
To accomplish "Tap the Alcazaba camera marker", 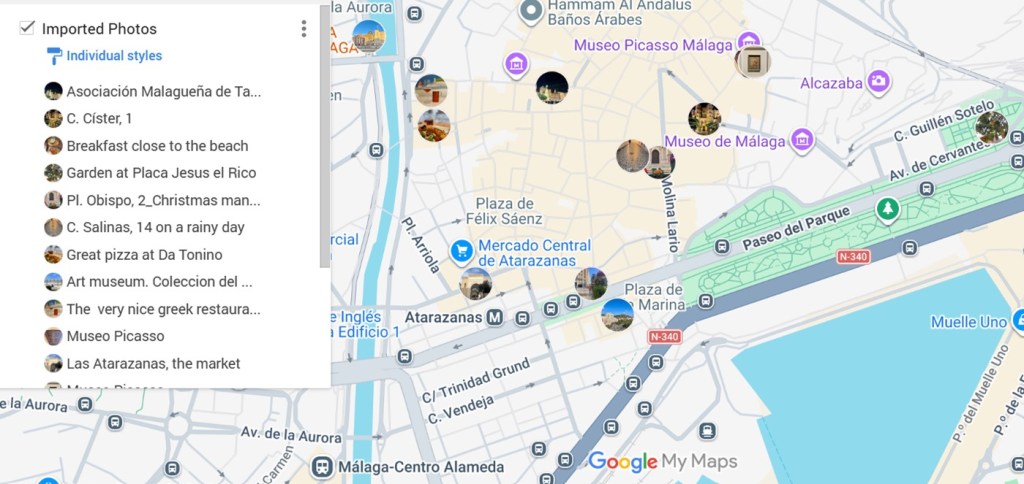I will pyautogui.click(x=878, y=82).
